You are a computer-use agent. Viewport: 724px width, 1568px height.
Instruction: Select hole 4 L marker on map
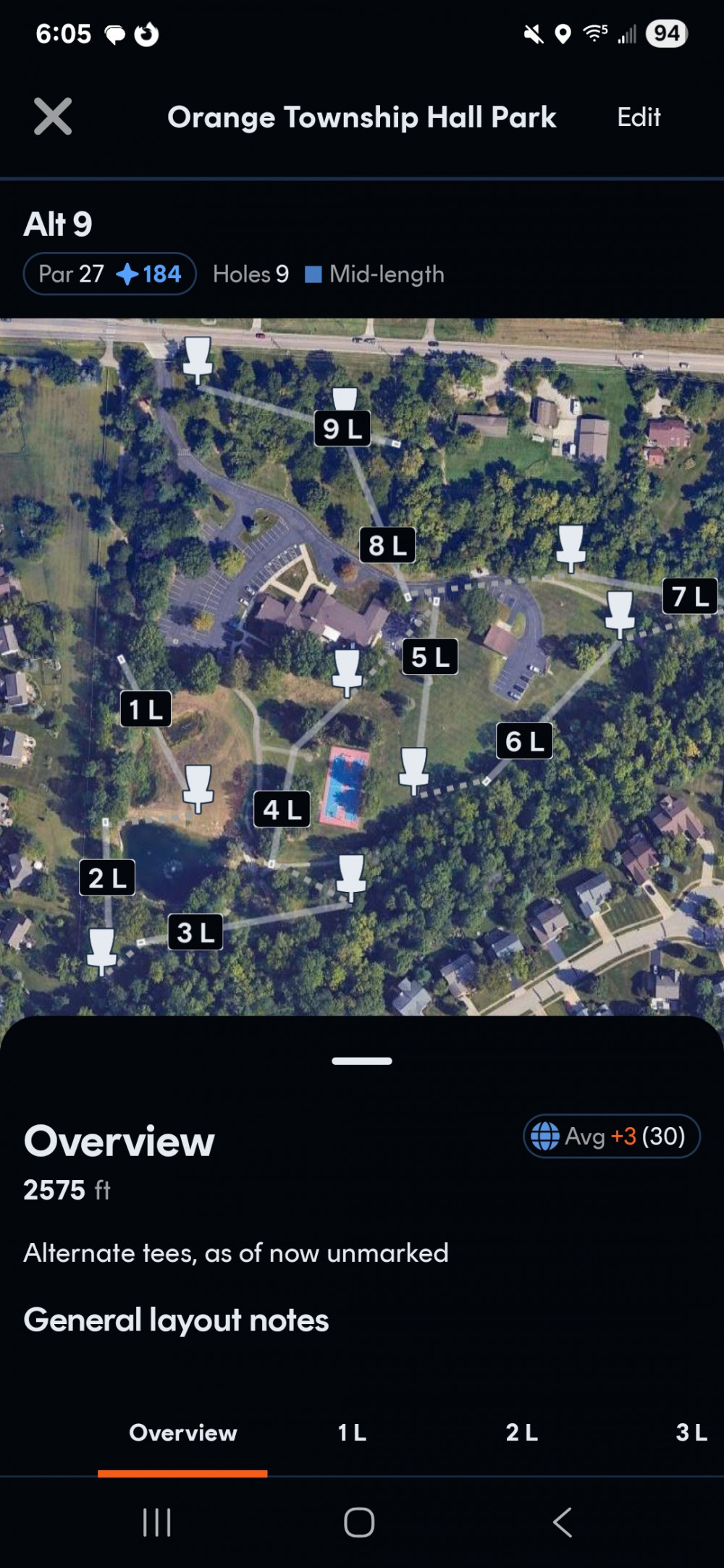tap(282, 809)
